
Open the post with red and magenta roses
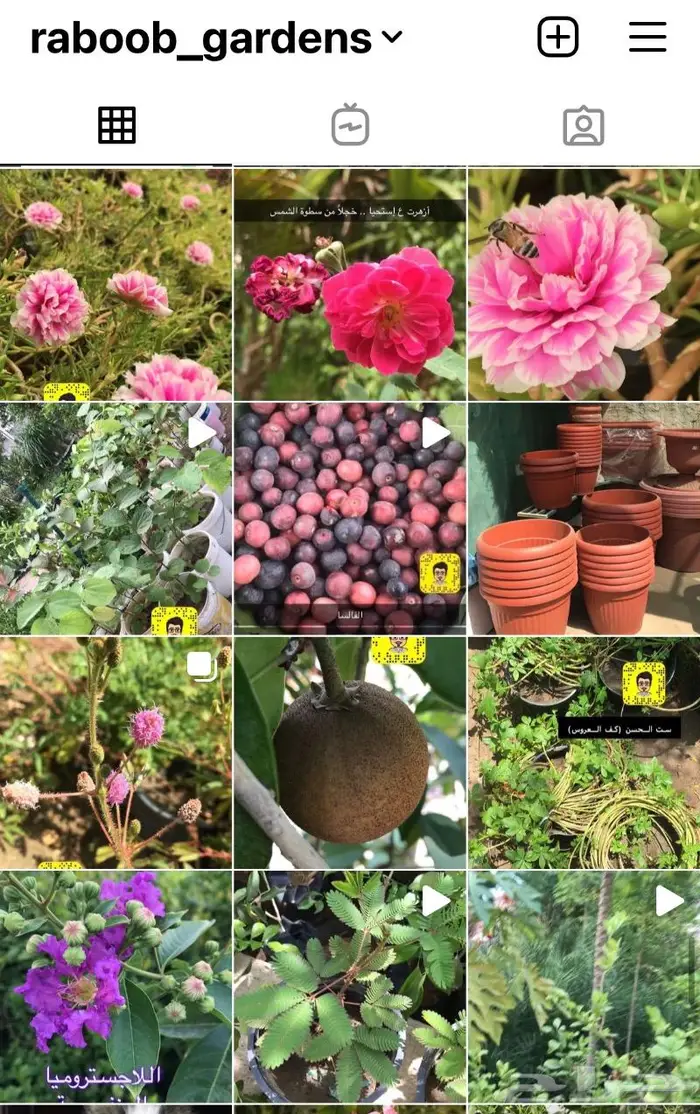click(x=350, y=284)
